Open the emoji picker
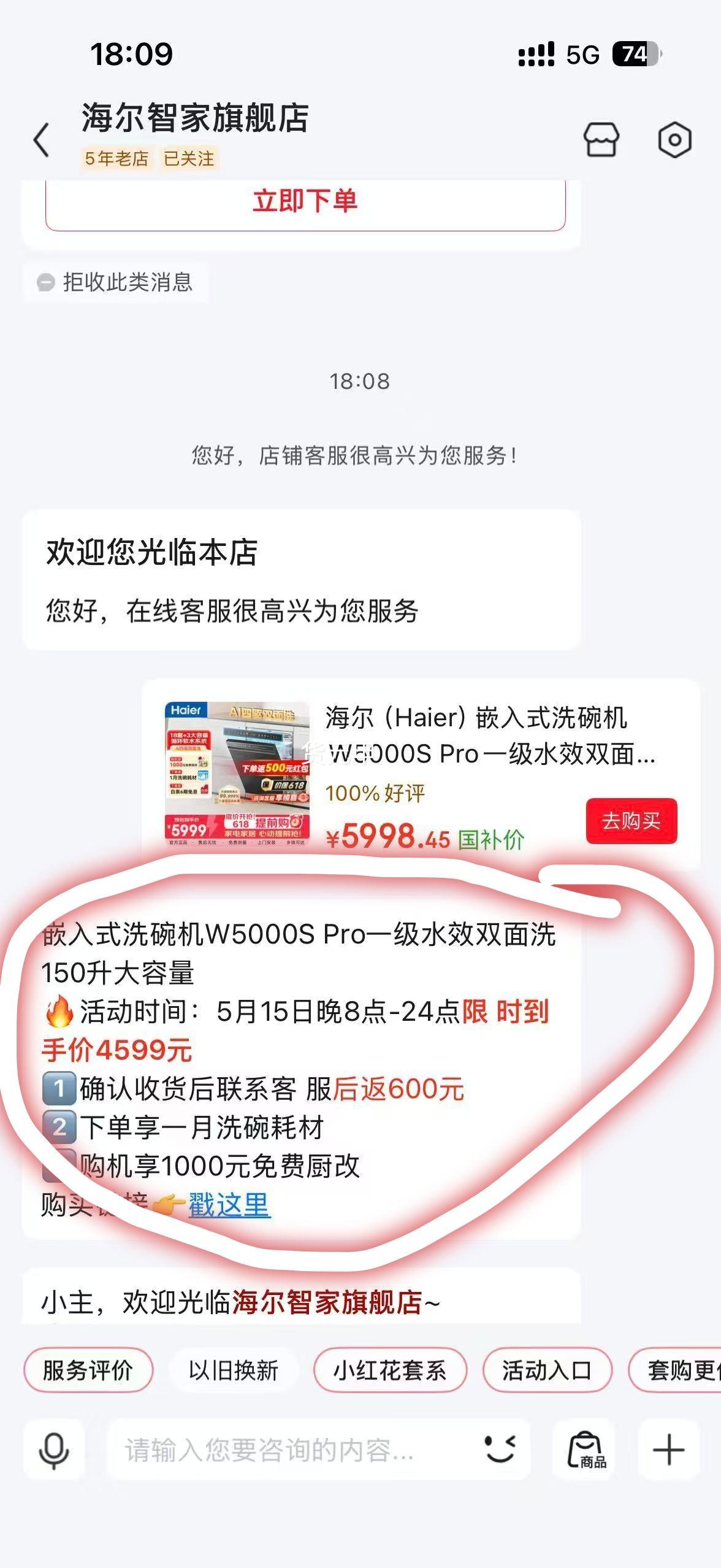Screen dimensions: 721x1568 (500, 1450)
